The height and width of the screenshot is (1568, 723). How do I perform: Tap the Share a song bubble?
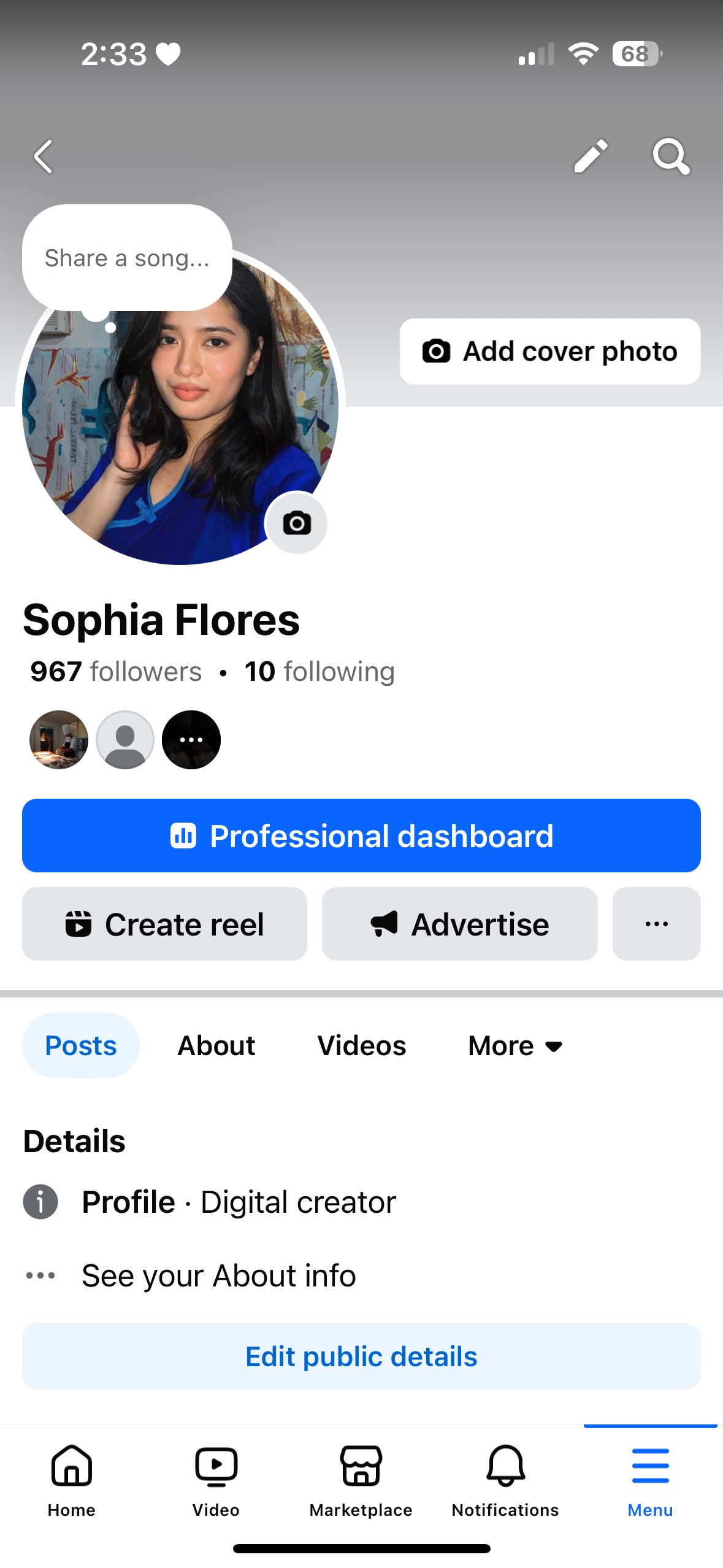point(126,257)
